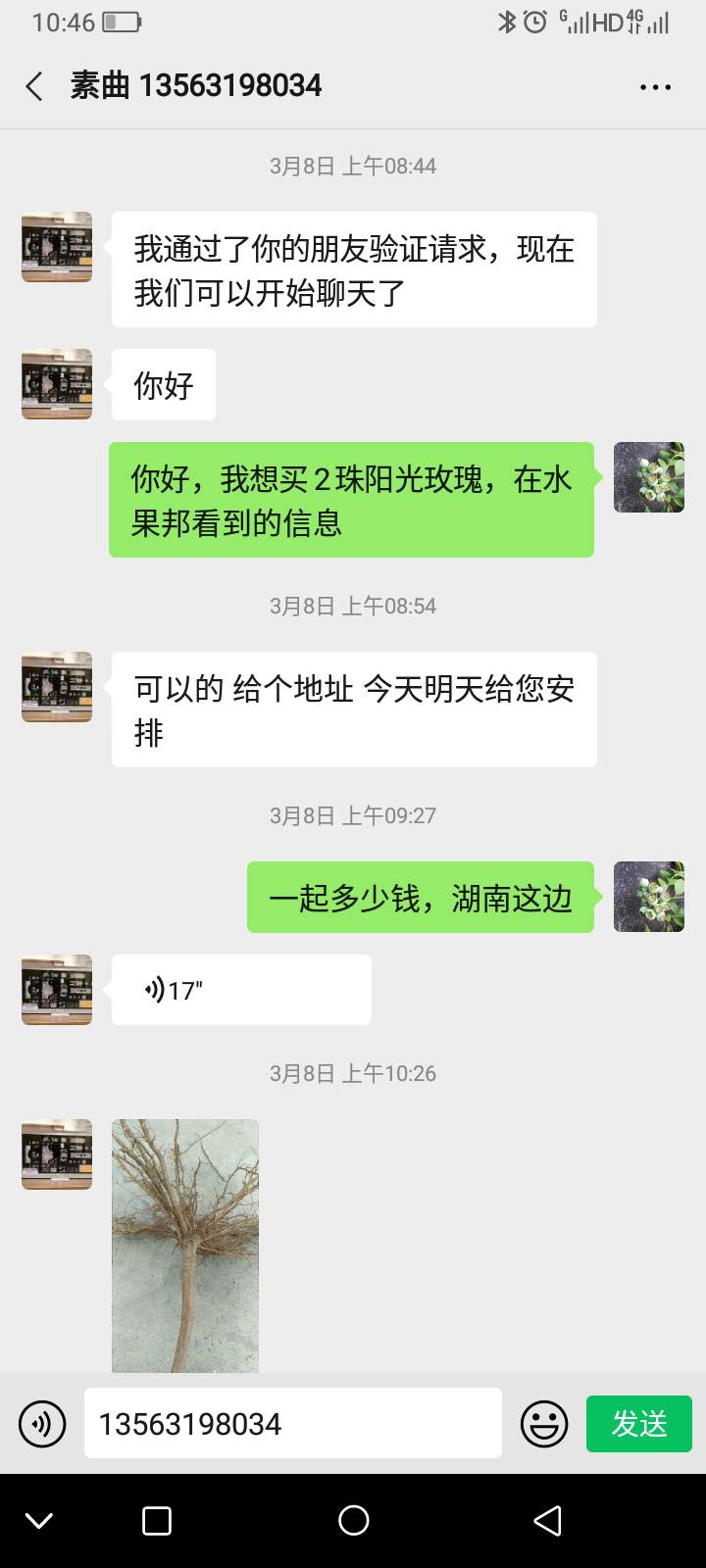The height and width of the screenshot is (1568, 706).
Task: Open the tree root photo in chat
Action: (185, 1245)
